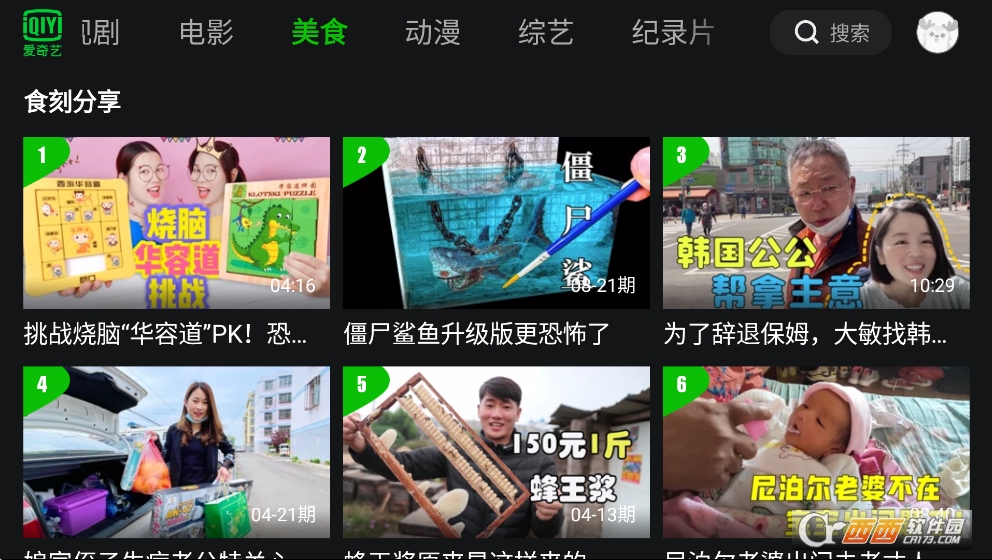Open the profile avatar

click(x=937, y=33)
